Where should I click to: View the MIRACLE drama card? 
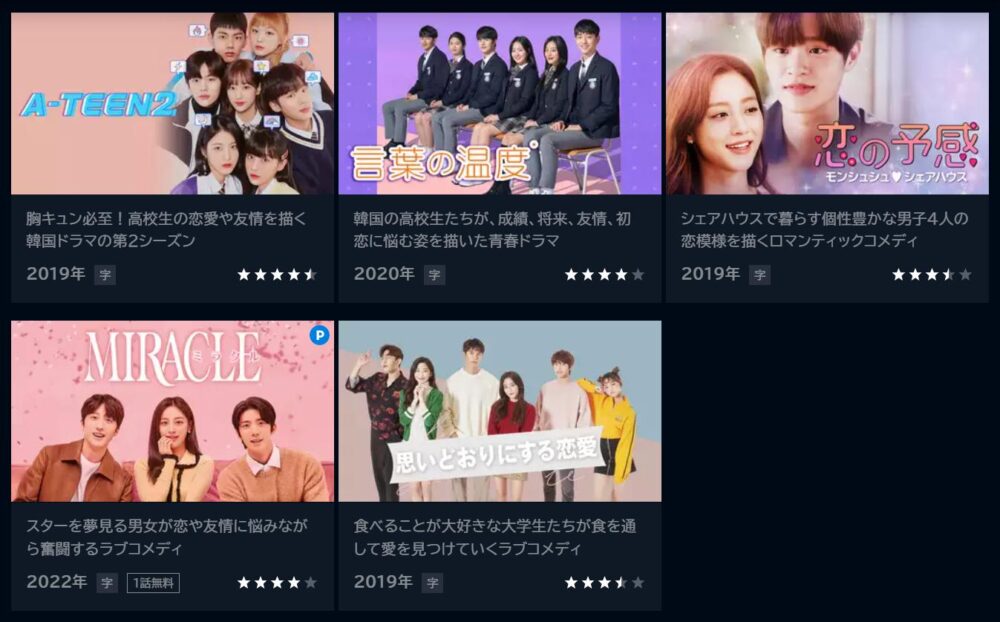pyautogui.click(x=172, y=411)
